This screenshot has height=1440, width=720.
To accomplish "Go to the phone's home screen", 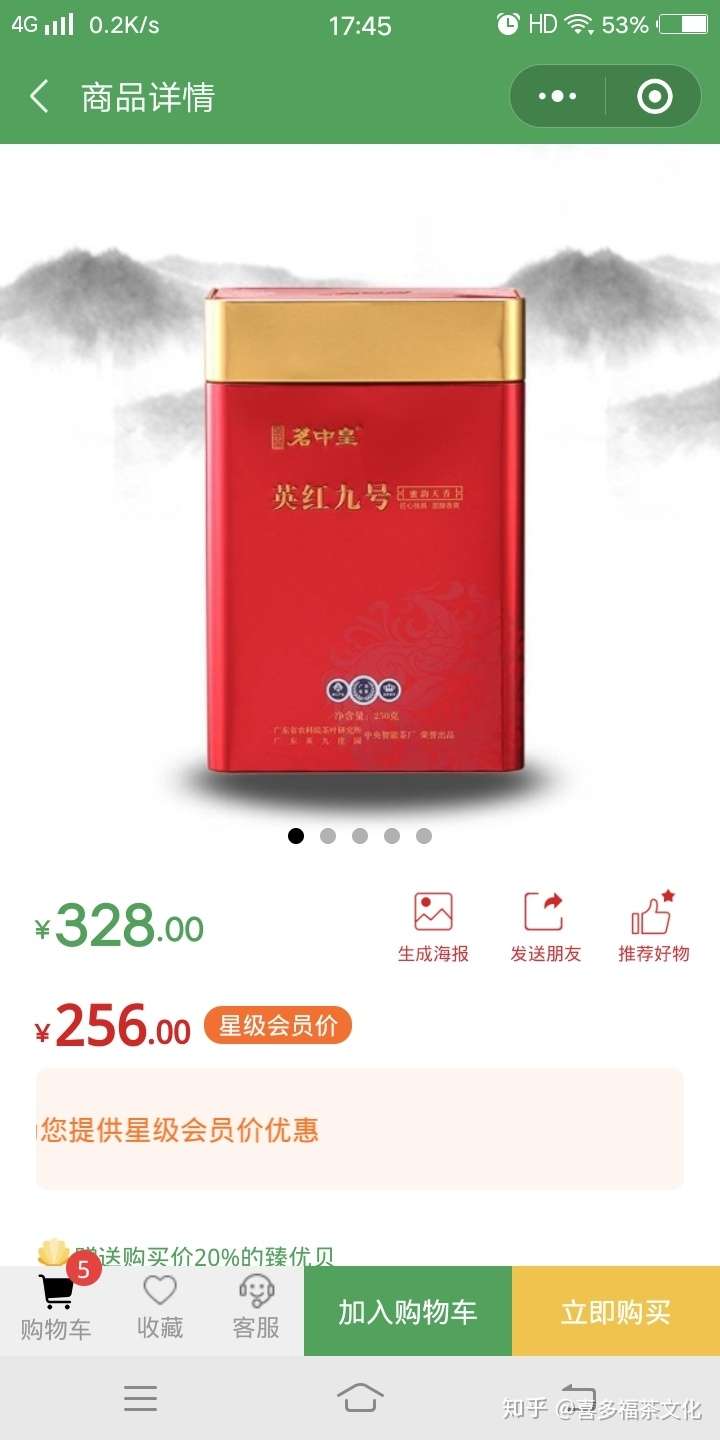I will point(360,1398).
